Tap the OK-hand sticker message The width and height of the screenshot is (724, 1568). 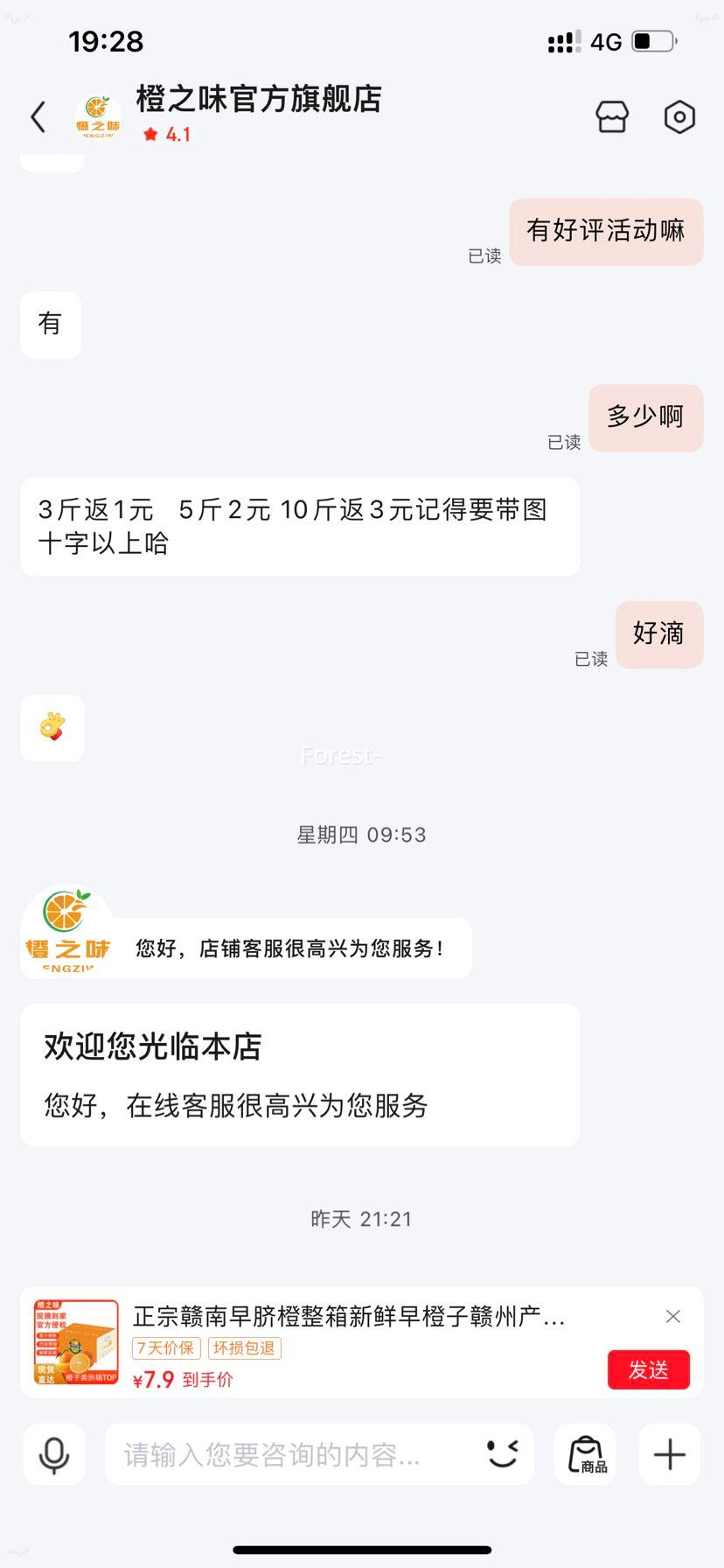click(52, 728)
